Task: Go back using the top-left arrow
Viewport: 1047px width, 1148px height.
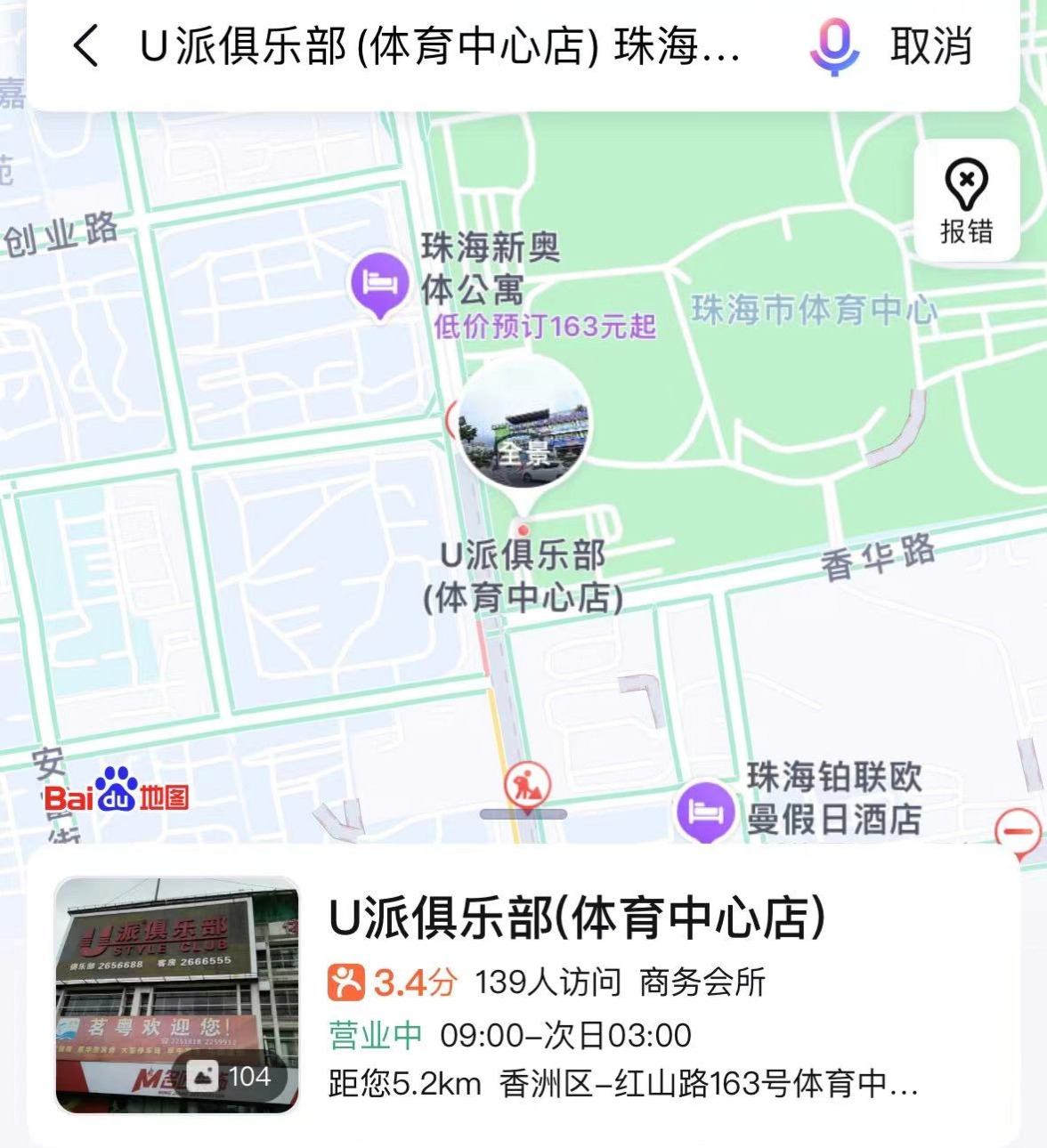Action: (x=86, y=46)
